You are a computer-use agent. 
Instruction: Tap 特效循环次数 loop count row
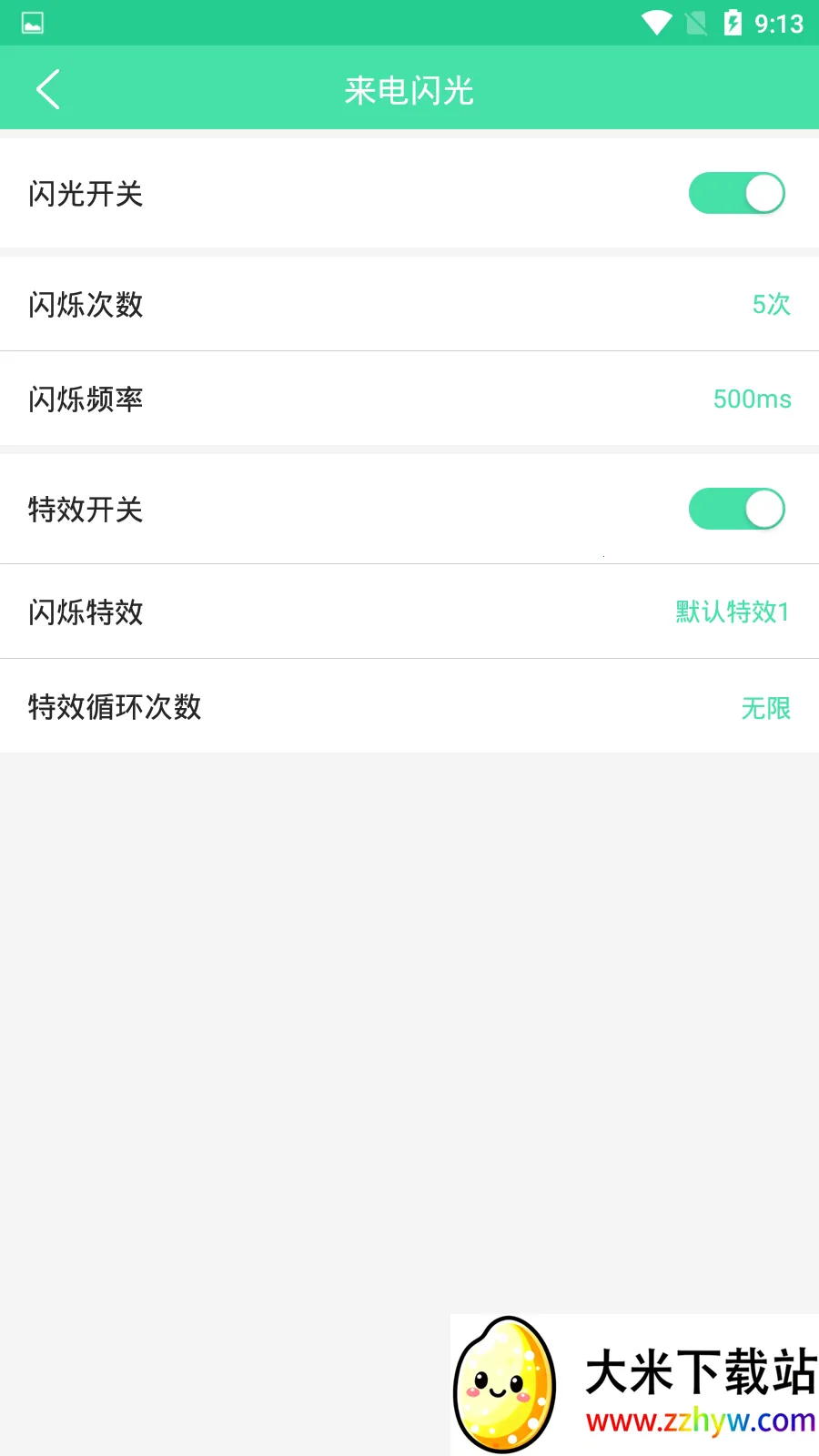[409, 706]
